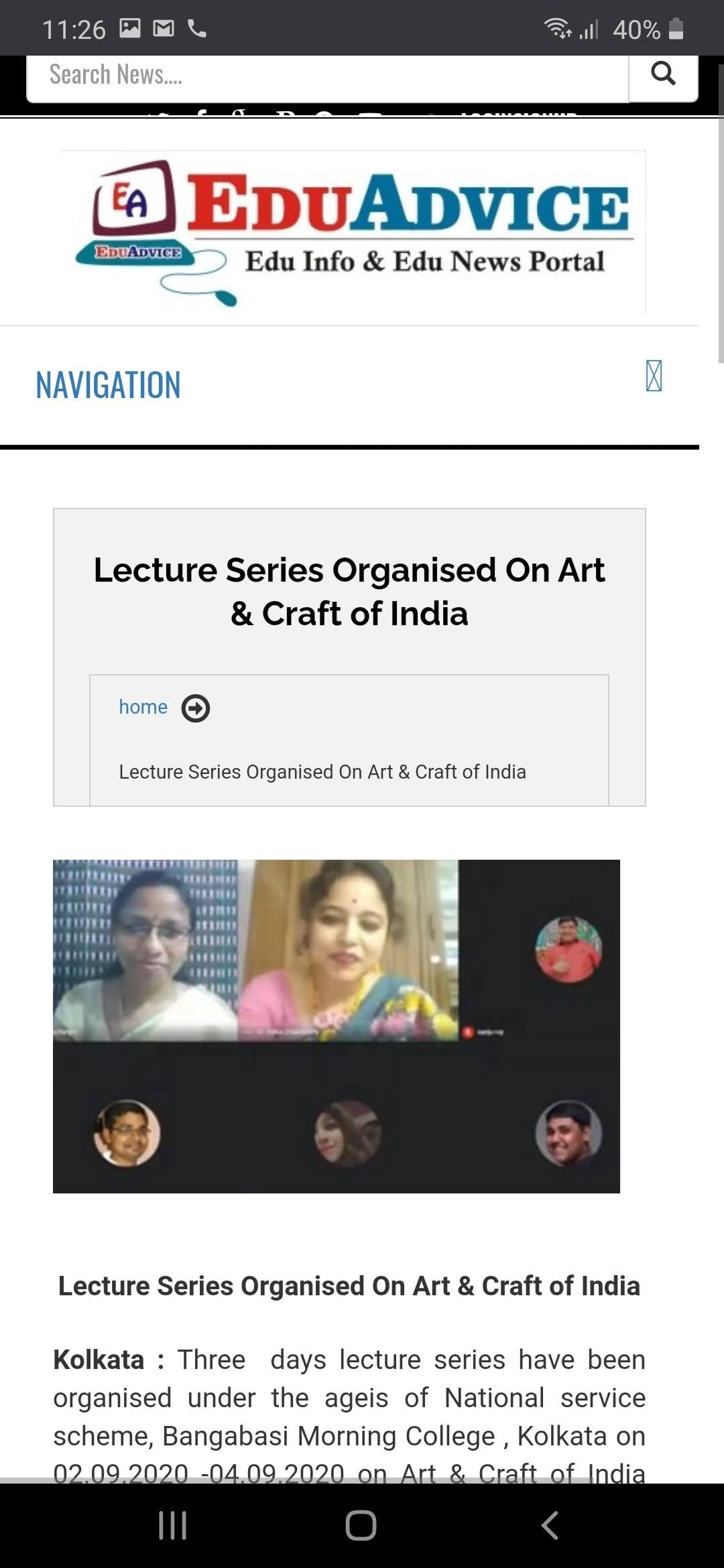Open the lecture series article image

(337, 1026)
